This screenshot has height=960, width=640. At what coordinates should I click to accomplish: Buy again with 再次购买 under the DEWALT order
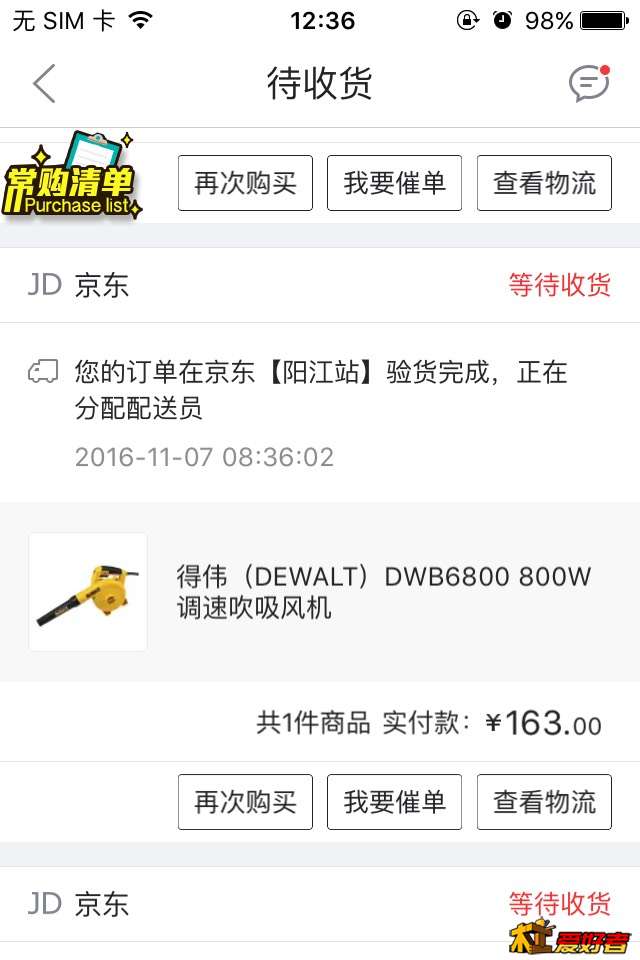[245, 802]
